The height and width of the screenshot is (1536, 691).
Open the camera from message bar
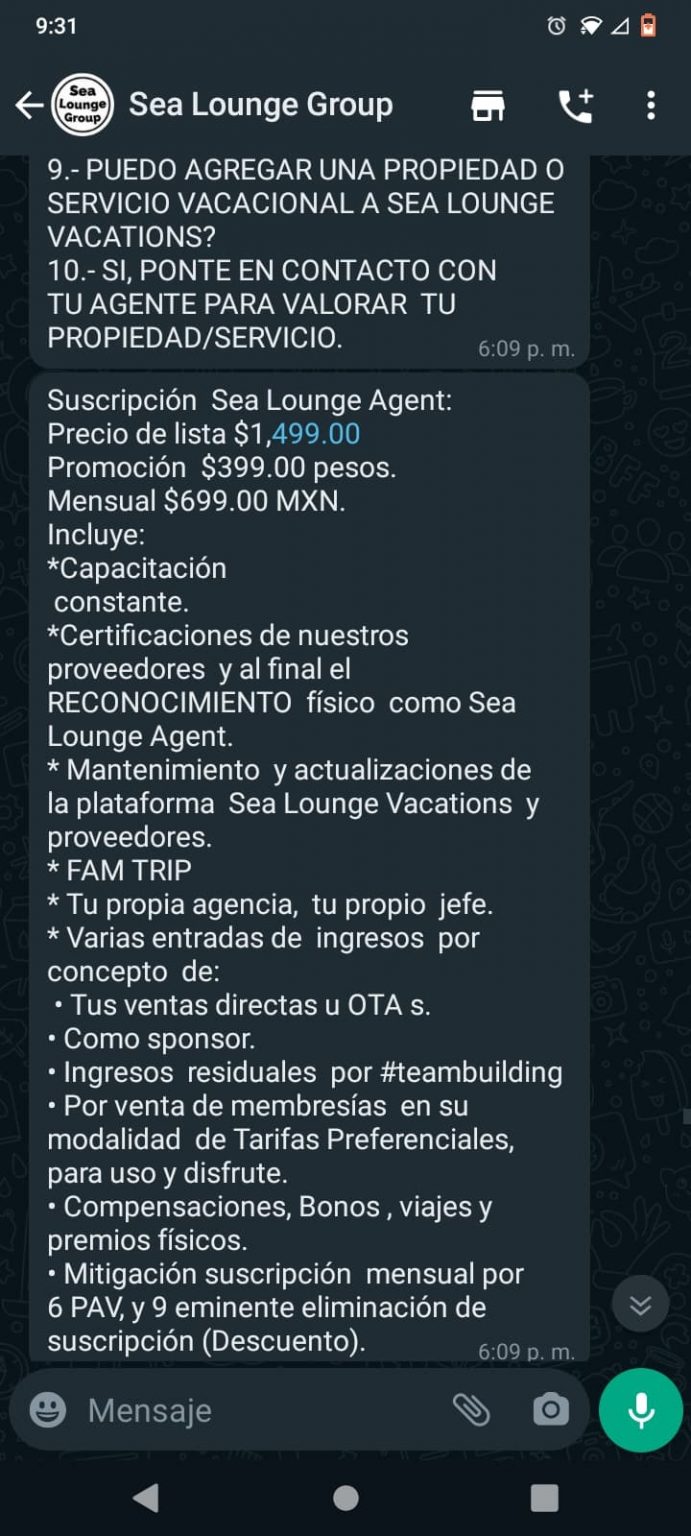click(x=549, y=1410)
